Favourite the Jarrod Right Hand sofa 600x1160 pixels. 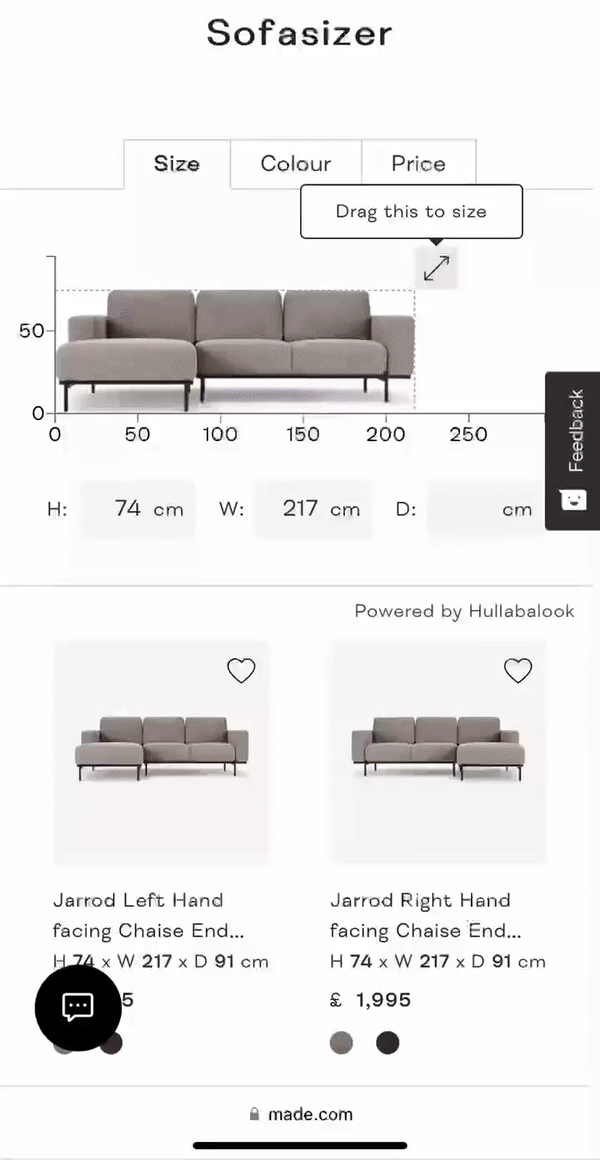517,671
